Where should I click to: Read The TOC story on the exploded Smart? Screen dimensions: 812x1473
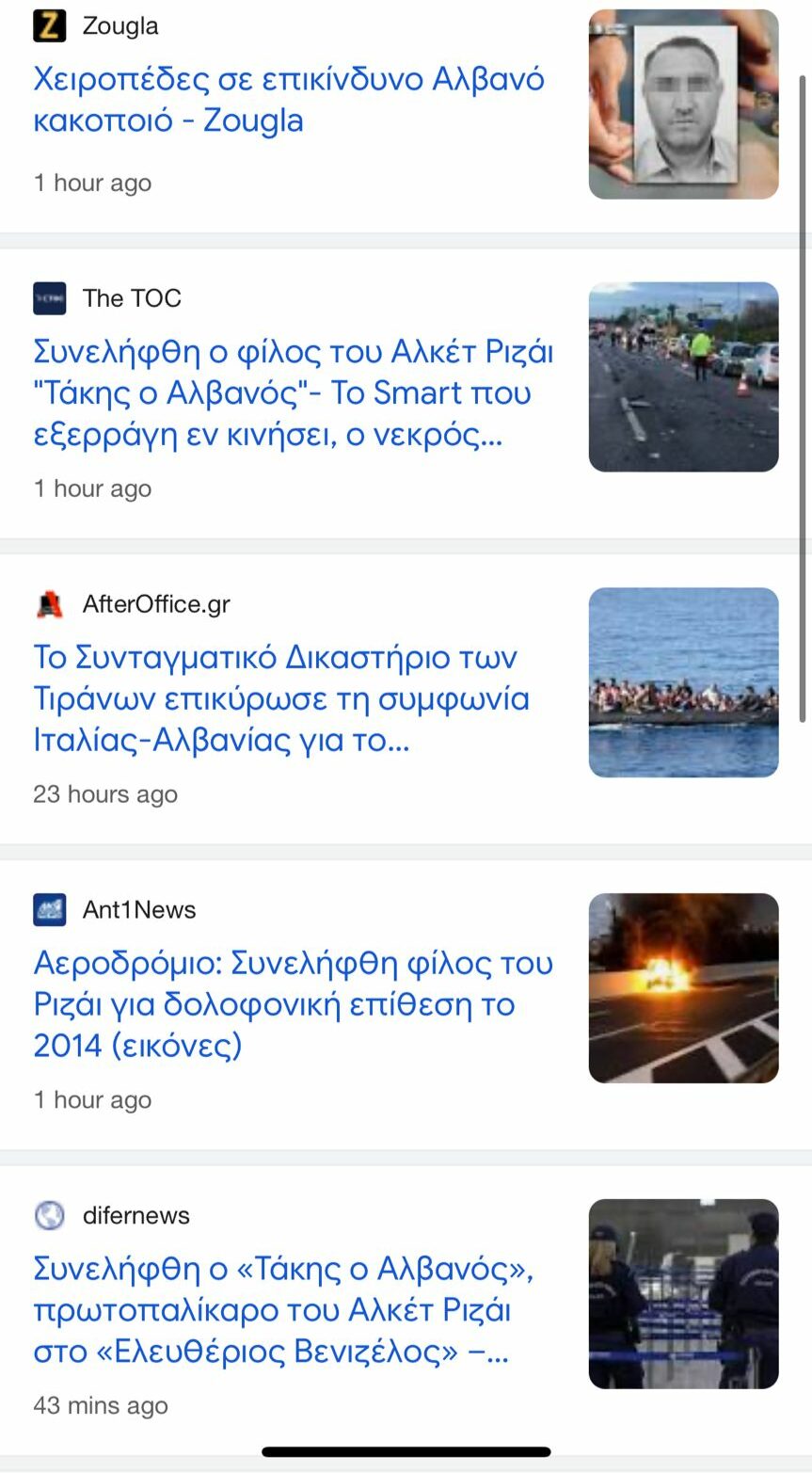(x=293, y=393)
